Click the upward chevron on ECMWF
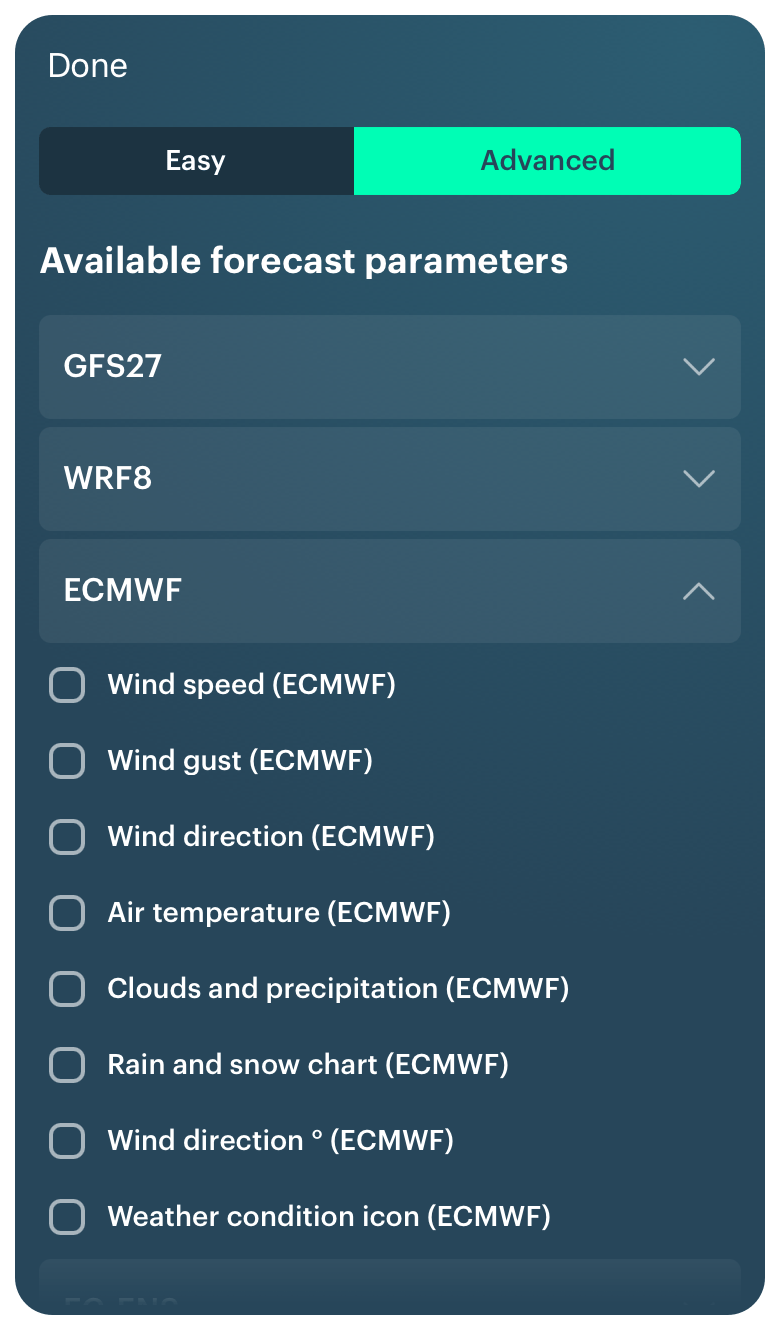Image resolution: width=780 pixels, height=1330 pixels. [699, 591]
